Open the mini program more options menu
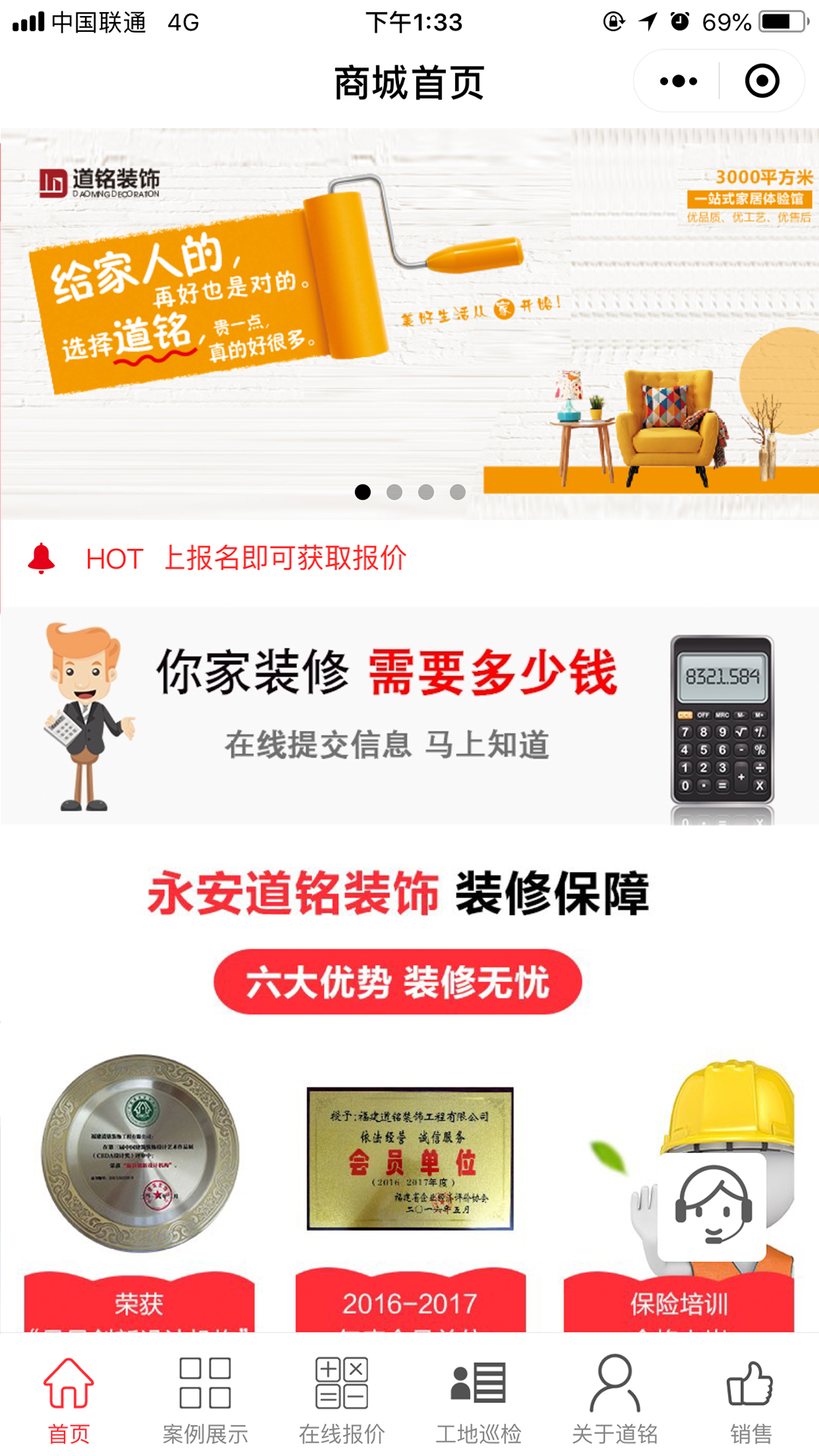 click(x=678, y=81)
